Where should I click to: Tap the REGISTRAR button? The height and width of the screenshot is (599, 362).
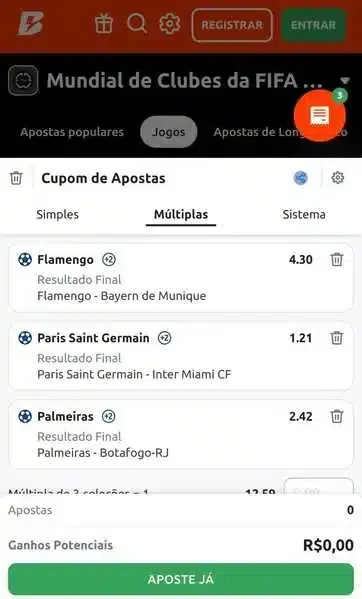point(232,25)
